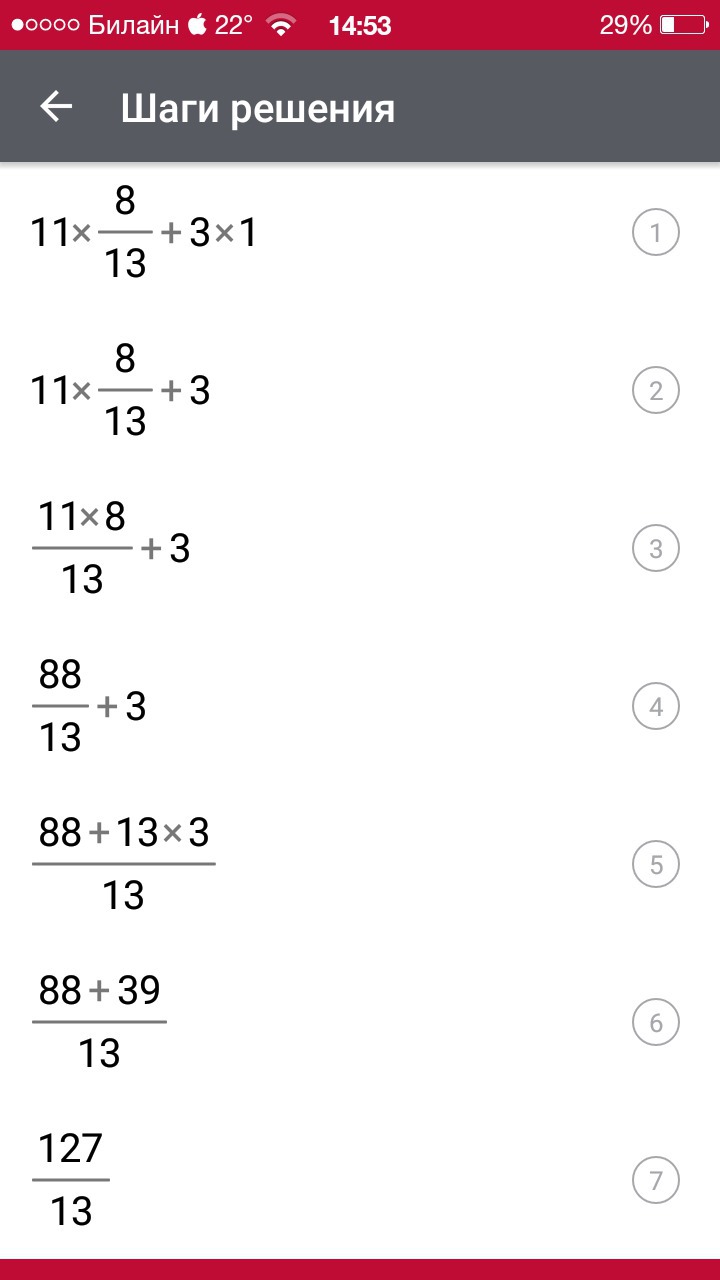Open the explanation for step 5
The width and height of the screenshot is (720, 1280).
(656, 865)
